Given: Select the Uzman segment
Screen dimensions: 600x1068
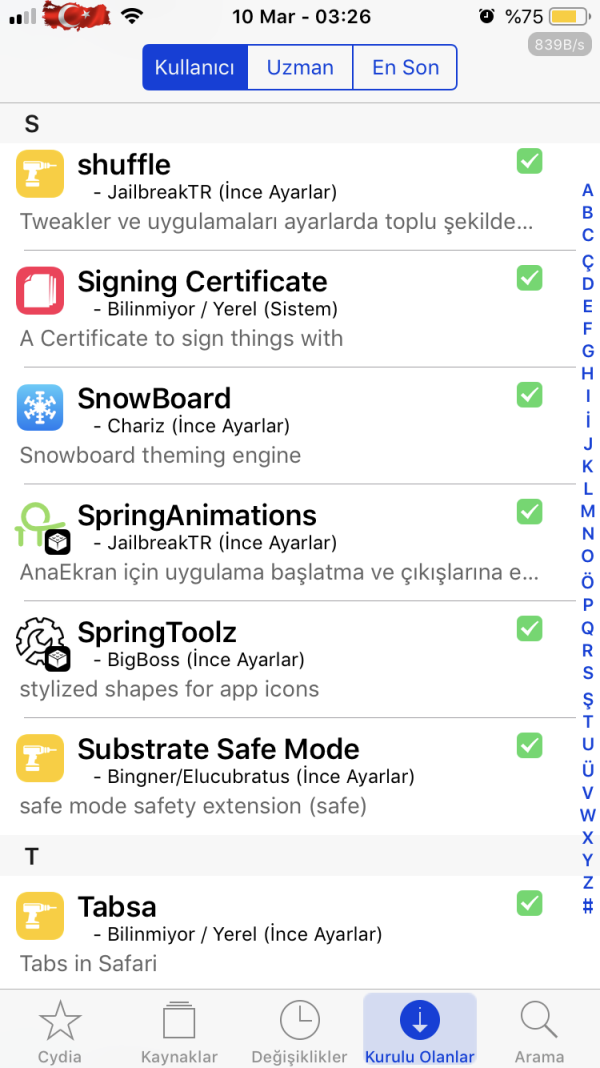Looking at the screenshot, I should 300,68.
